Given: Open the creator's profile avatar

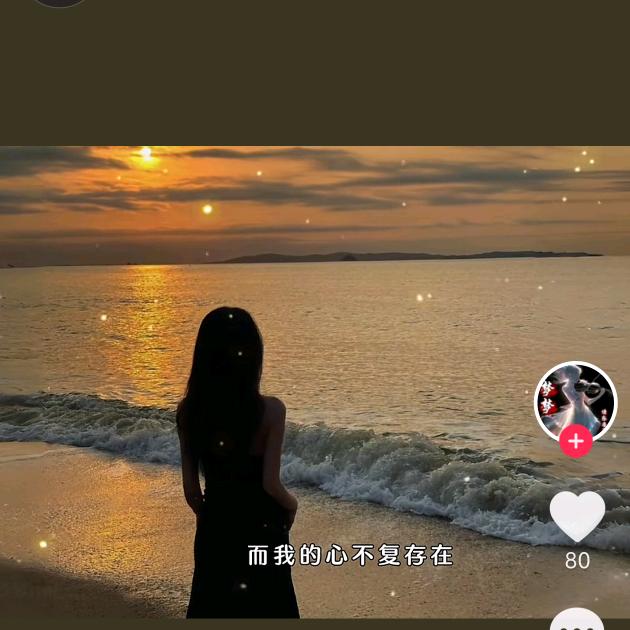Looking at the screenshot, I should click(x=575, y=400).
